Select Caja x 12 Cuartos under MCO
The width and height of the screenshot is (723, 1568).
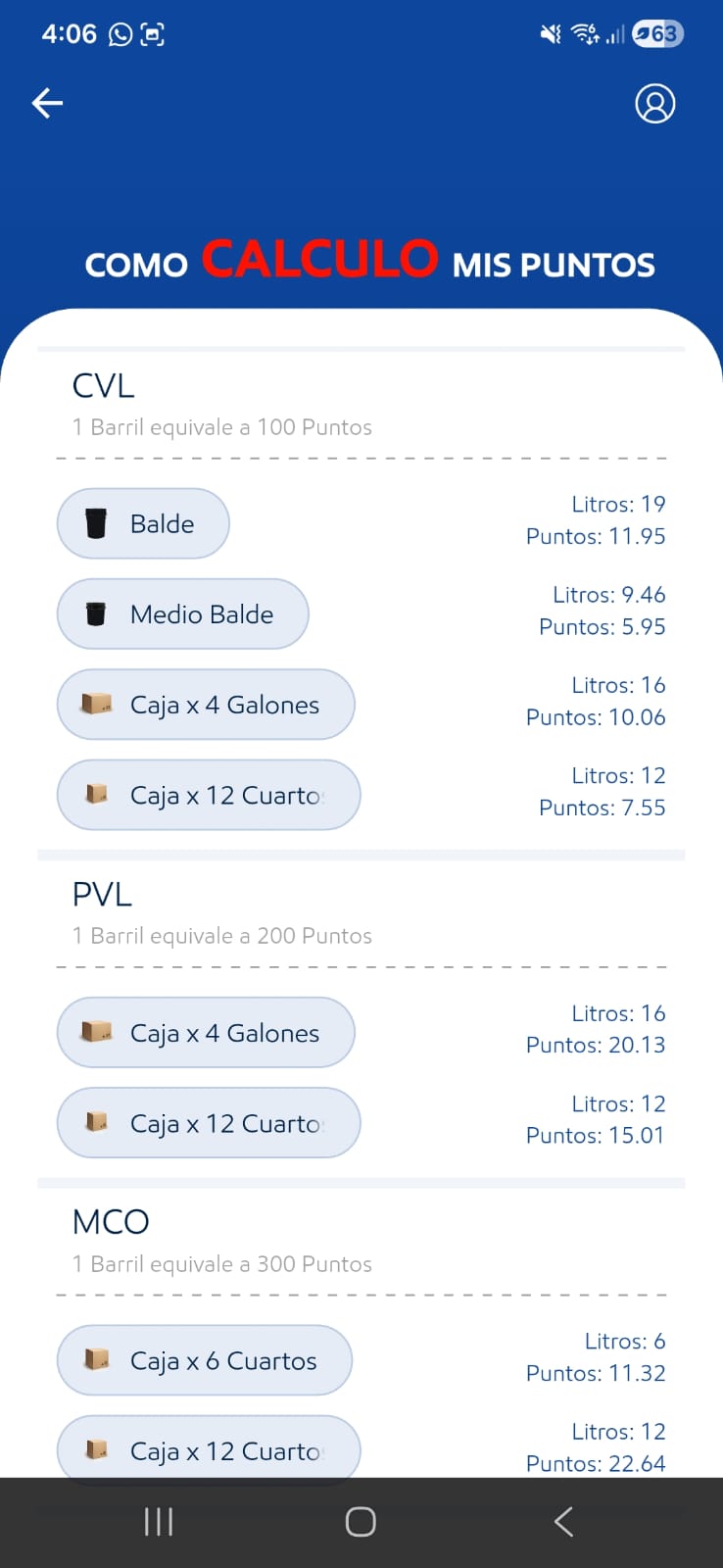(x=209, y=1449)
